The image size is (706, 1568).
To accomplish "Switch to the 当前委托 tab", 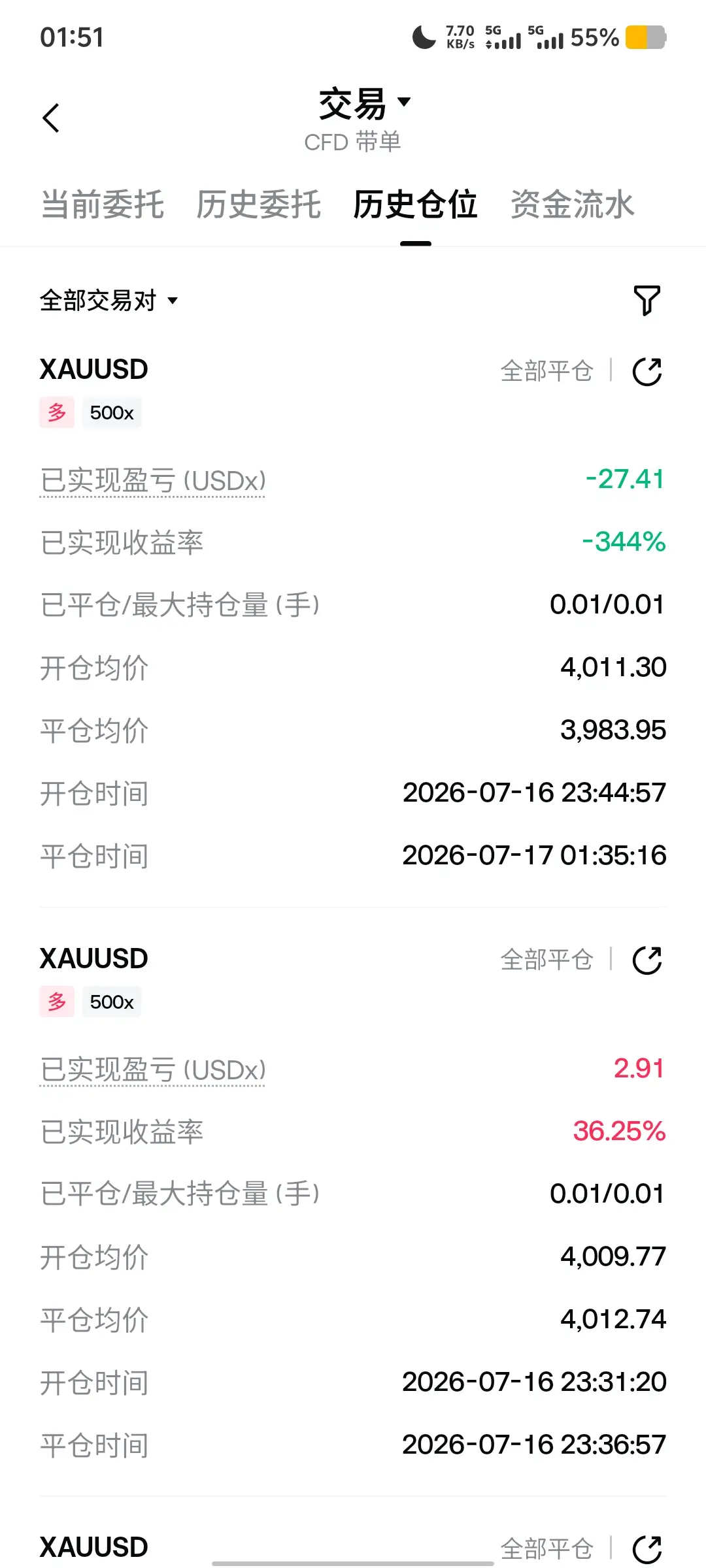I will (102, 204).
